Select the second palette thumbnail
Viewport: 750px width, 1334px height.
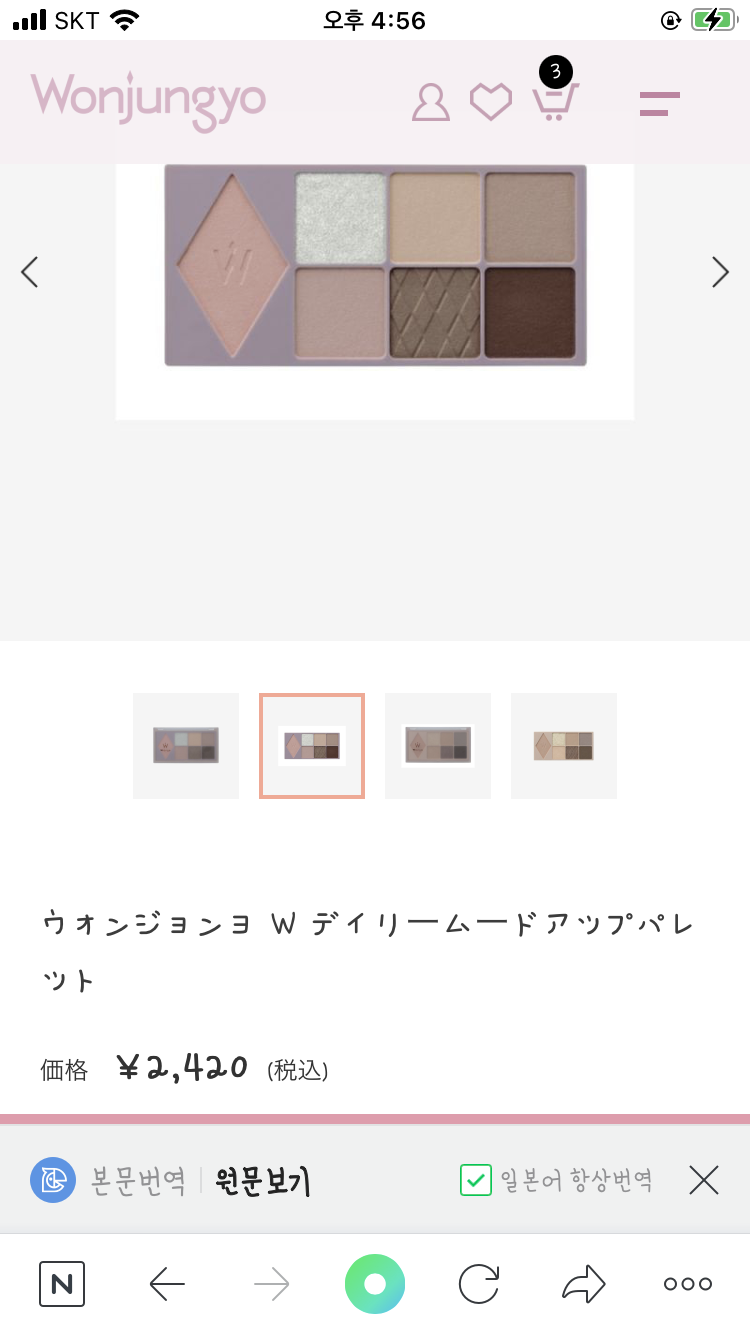coord(312,746)
